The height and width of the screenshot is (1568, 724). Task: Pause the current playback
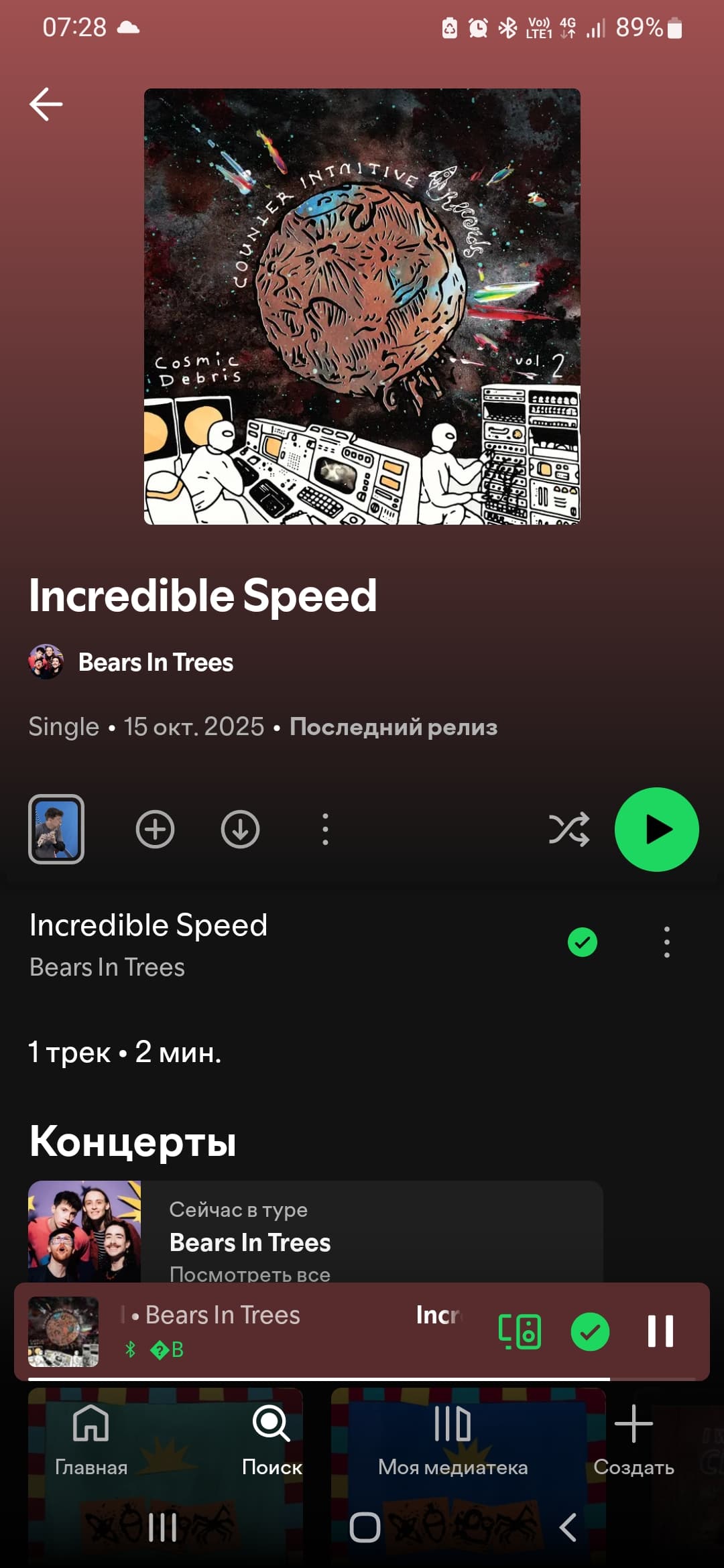pyautogui.click(x=660, y=1331)
